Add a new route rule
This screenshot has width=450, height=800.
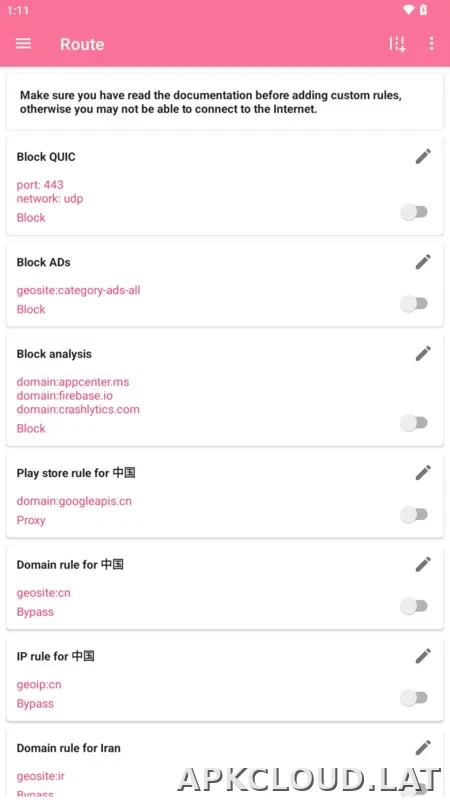click(x=397, y=44)
